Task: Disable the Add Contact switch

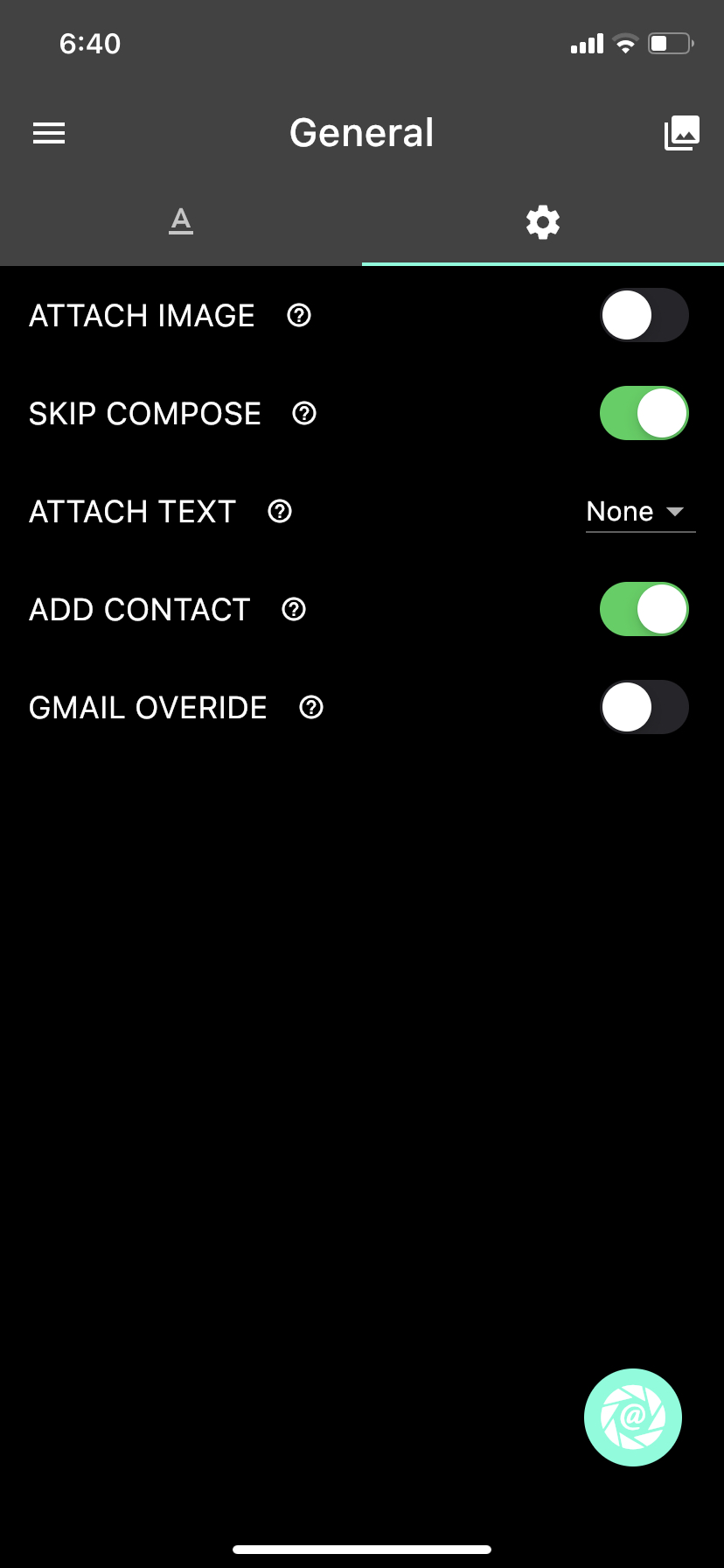Action: pos(644,609)
